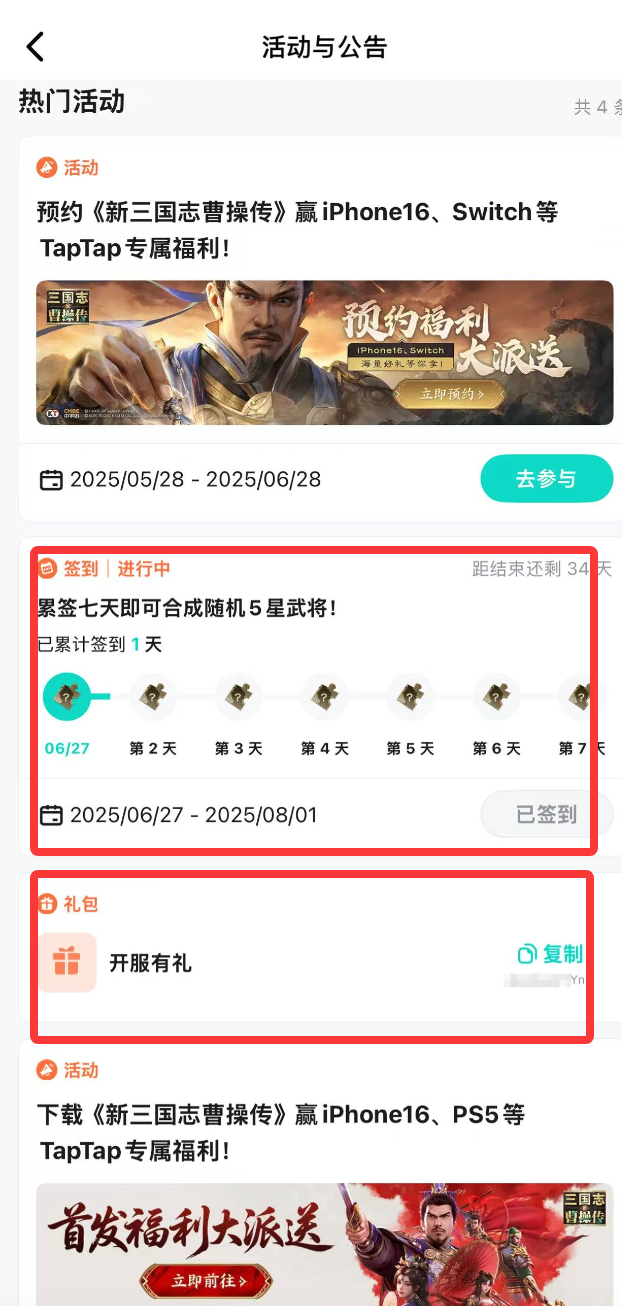Tap the 去参与 button for the 预约 activity
The height and width of the screenshot is (1306, 622).
[546, 479]
